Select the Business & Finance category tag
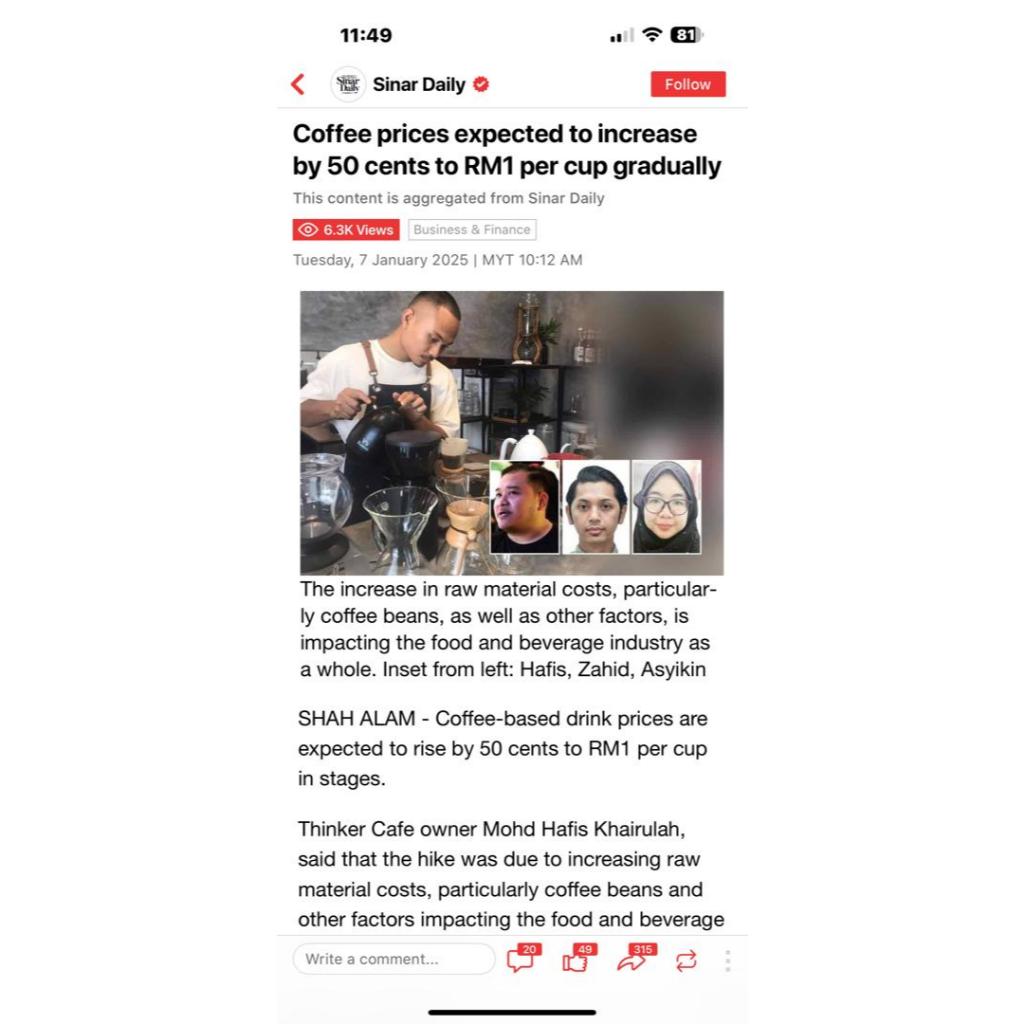Viewport: 1024px width, 1024px height. click(472, 230)
